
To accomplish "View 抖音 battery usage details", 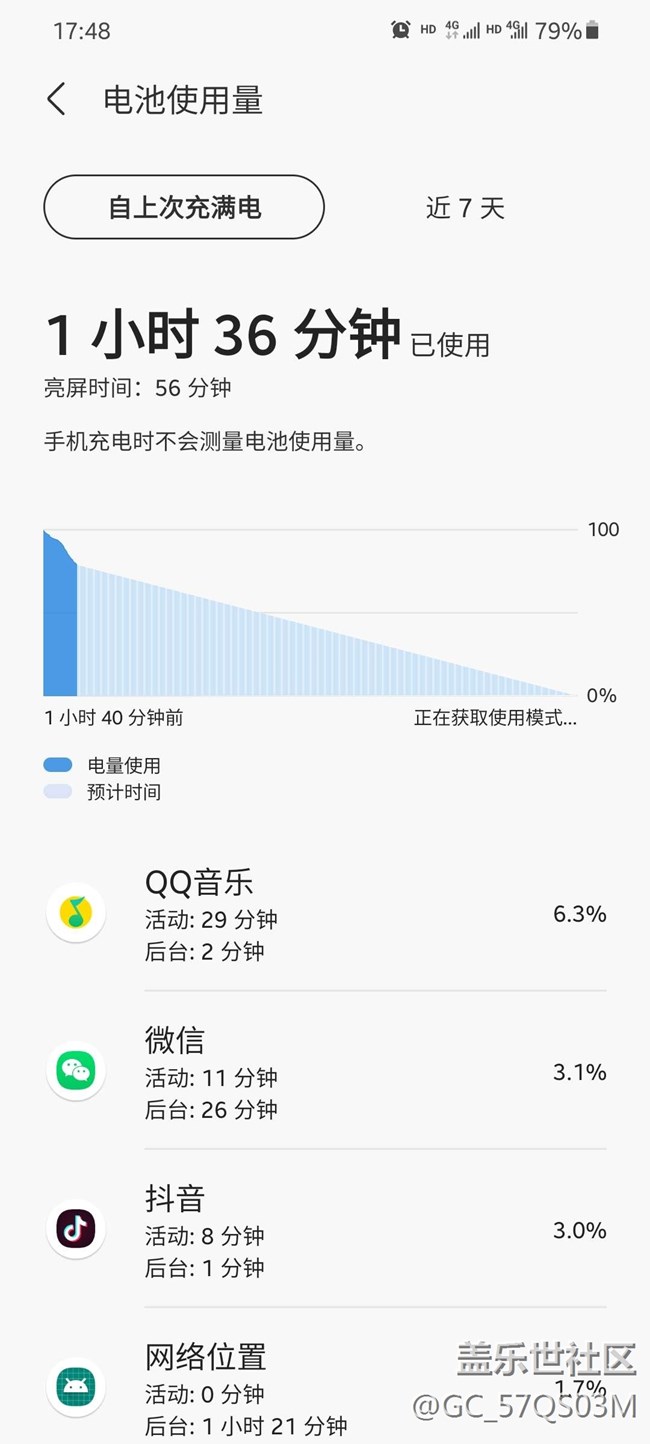I will [x=325, y=1230].
